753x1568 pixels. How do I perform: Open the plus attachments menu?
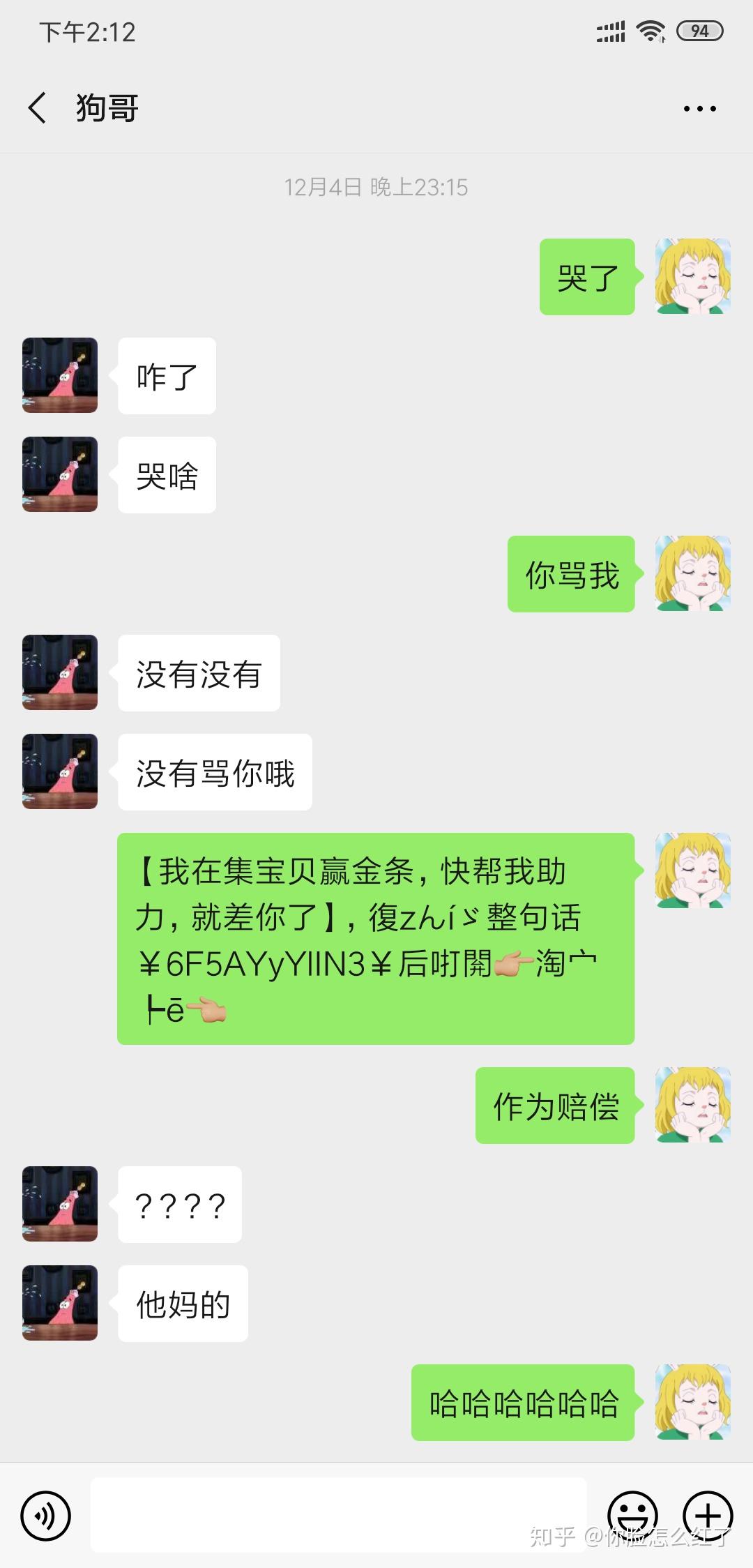coord(708,1515)
